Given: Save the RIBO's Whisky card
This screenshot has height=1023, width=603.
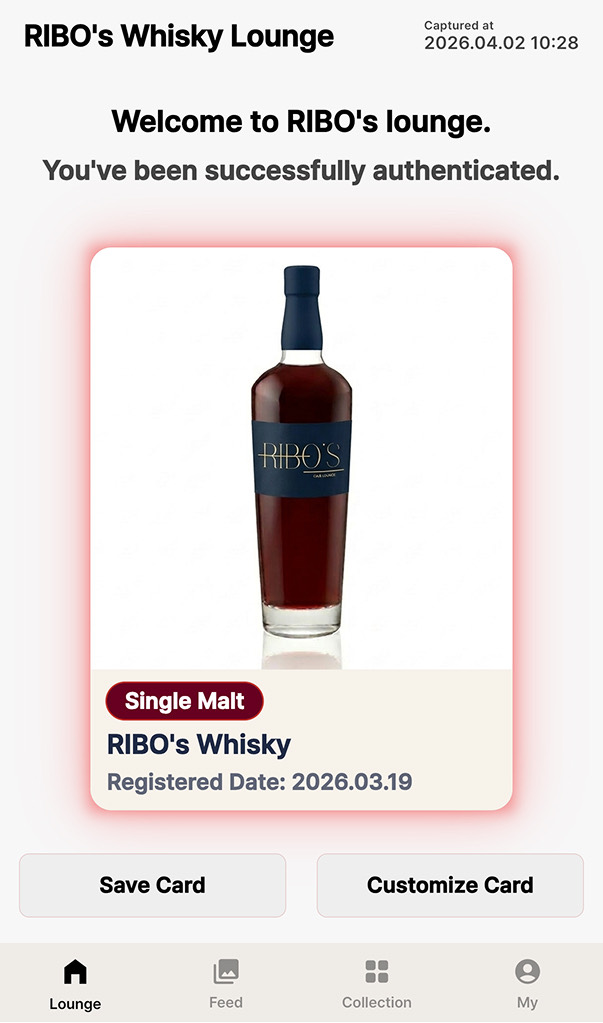Looking at the screenshot, I should (x=152, y=885).
